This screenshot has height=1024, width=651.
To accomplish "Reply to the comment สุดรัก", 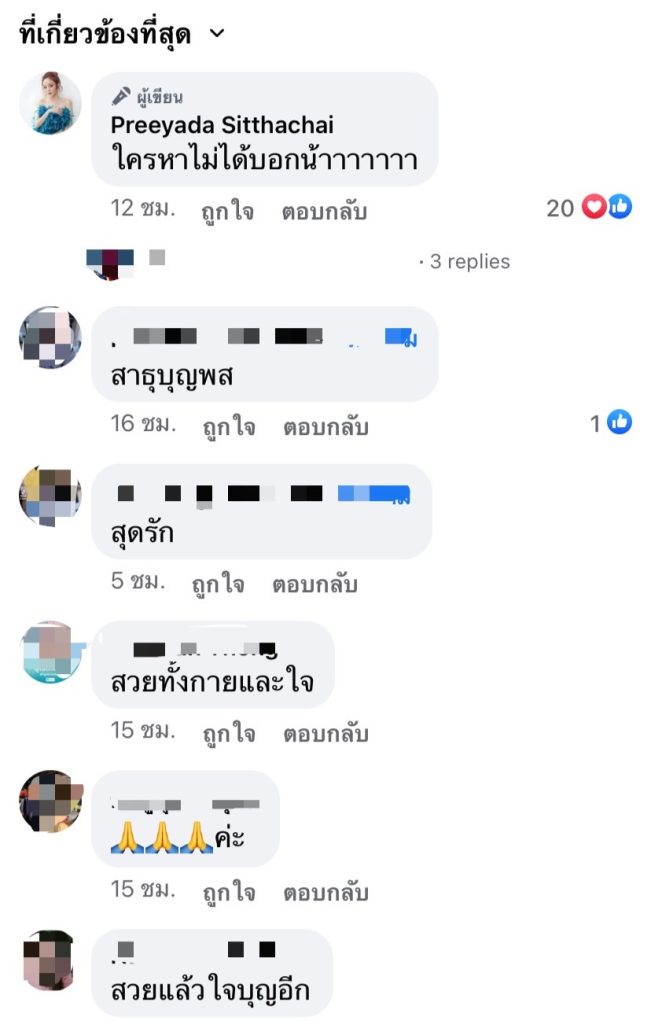I will (315, 584).
